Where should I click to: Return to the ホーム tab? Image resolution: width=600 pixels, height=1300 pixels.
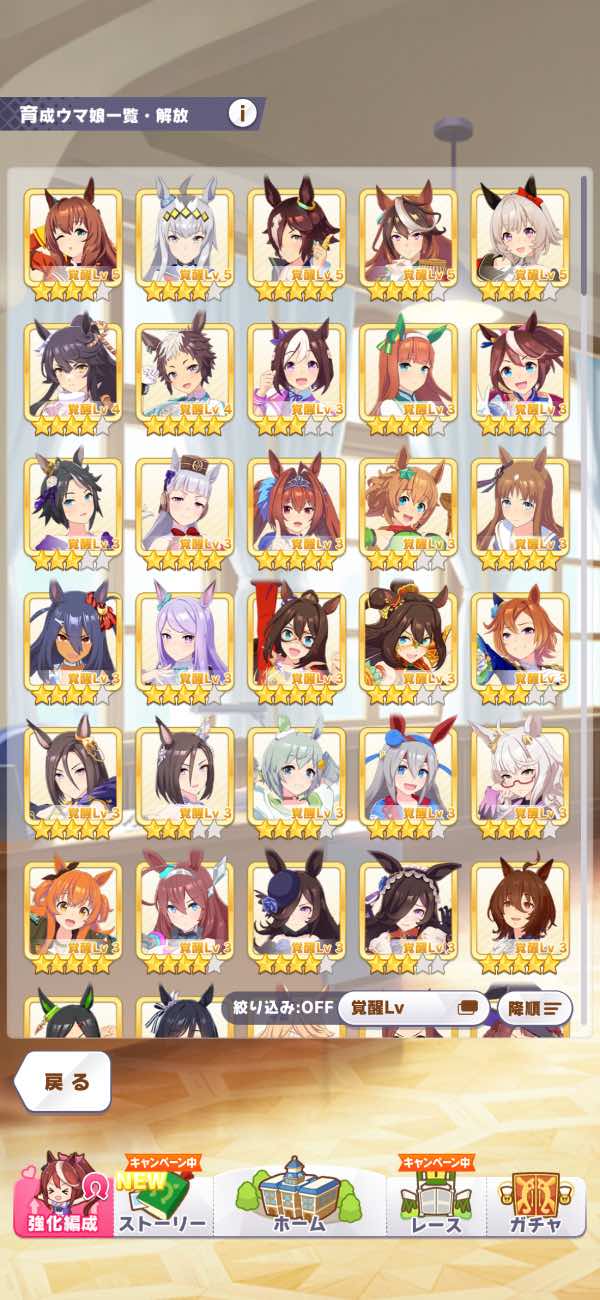300,1195
